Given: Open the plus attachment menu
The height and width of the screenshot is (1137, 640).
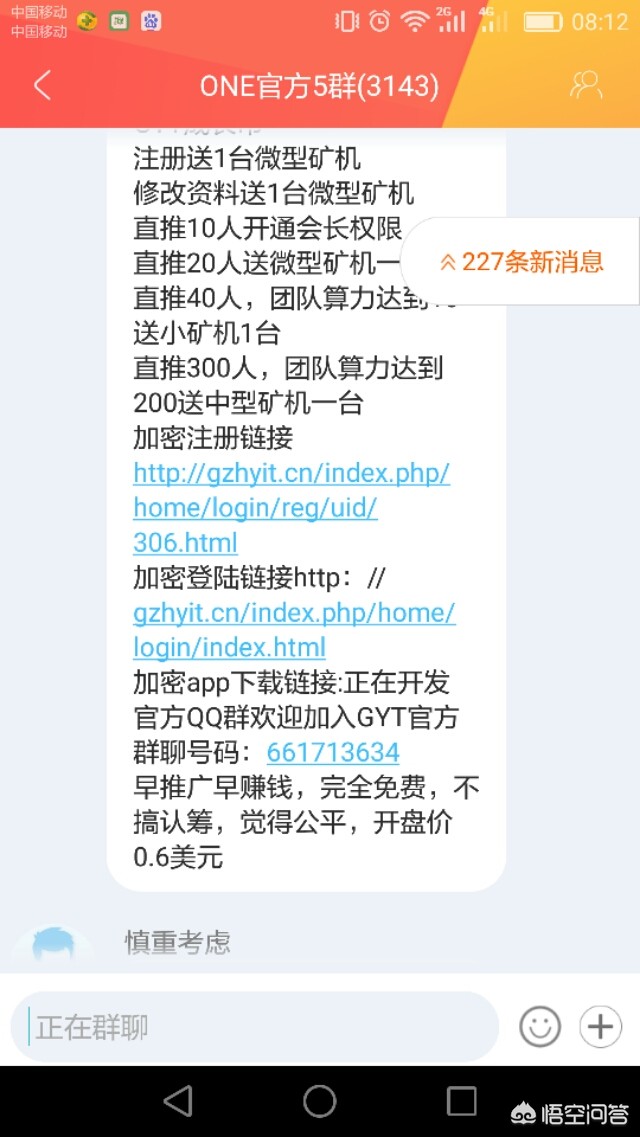Looking at the screenshot, I should (x=601, y=1027).
